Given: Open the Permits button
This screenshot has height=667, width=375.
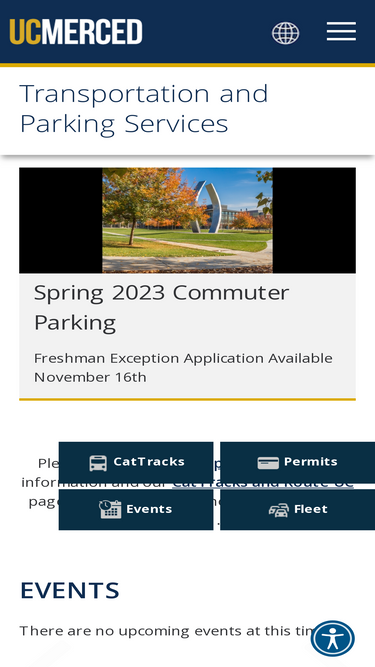Looking at the screenshot, I should click(298, 462).
